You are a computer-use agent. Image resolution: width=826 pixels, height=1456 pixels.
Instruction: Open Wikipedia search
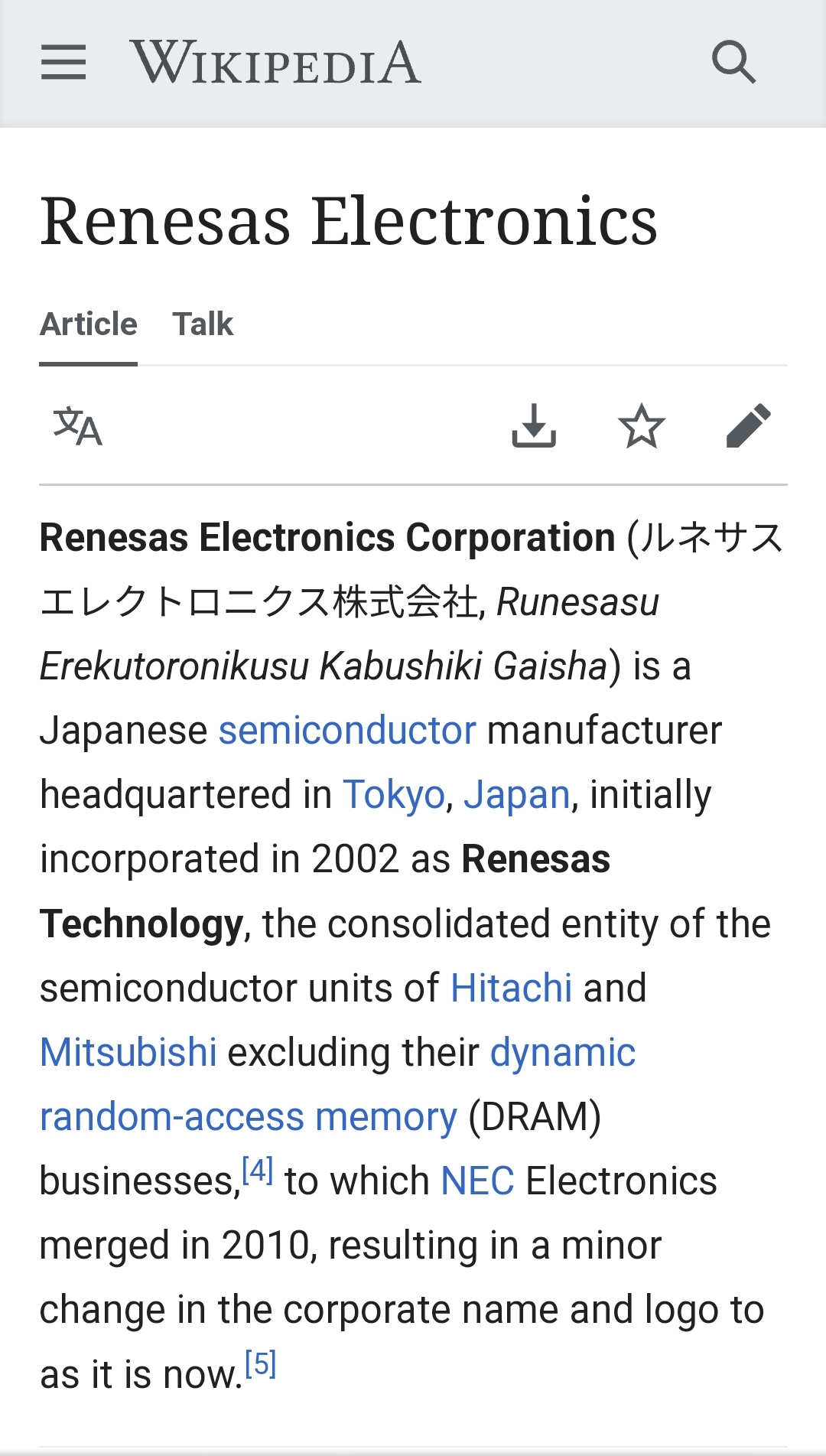(733, 62)
